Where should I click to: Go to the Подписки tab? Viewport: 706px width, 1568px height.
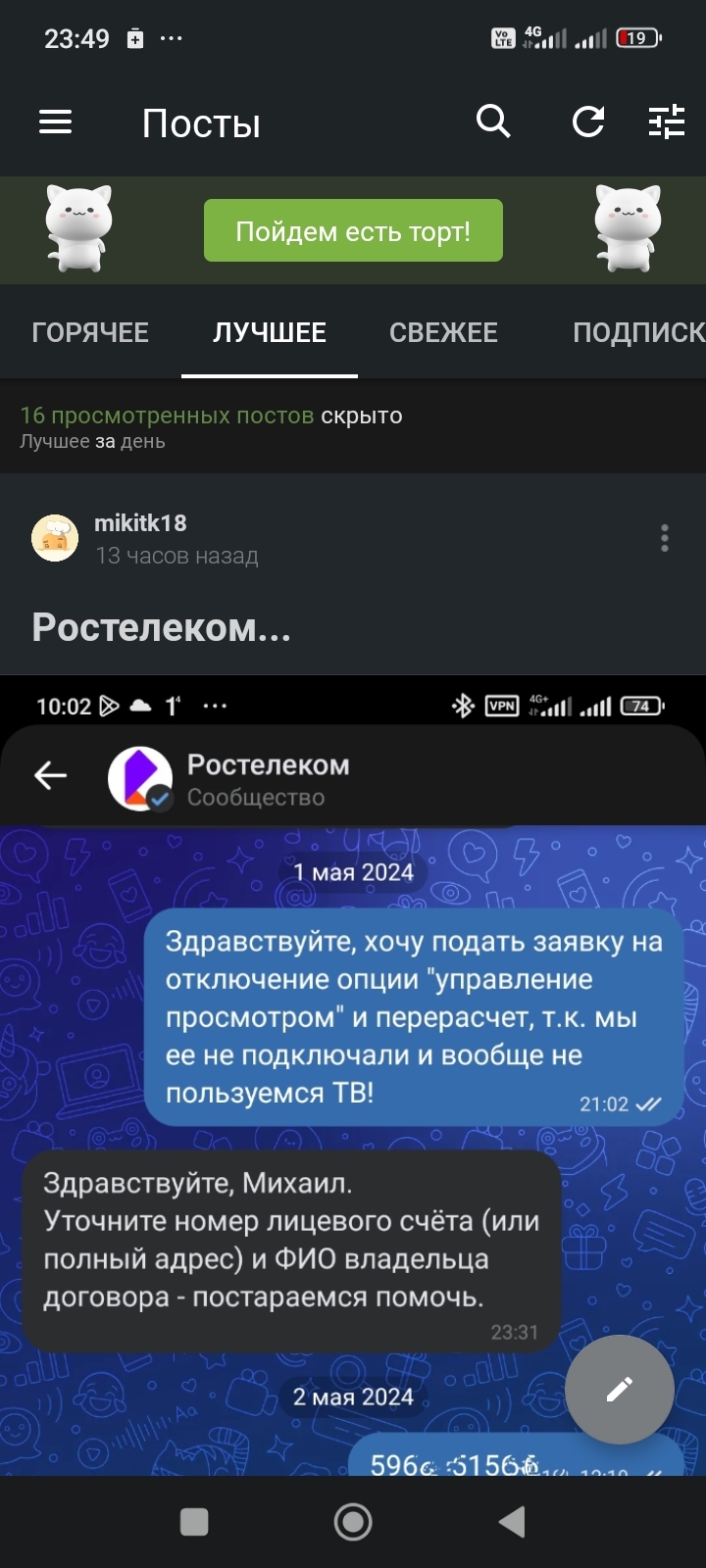point(637,333)
